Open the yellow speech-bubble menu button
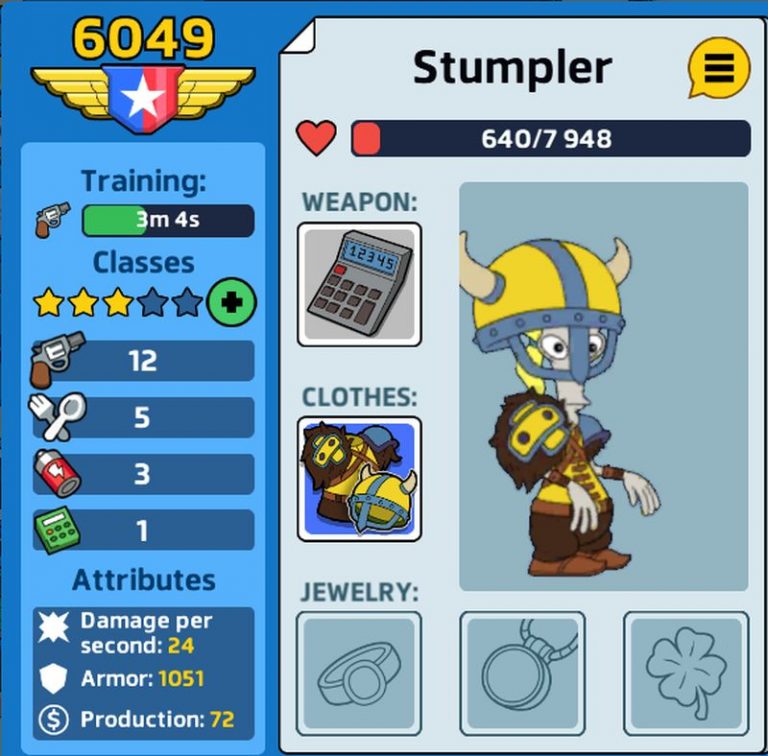Screen dimensions: 768x756 718,69
